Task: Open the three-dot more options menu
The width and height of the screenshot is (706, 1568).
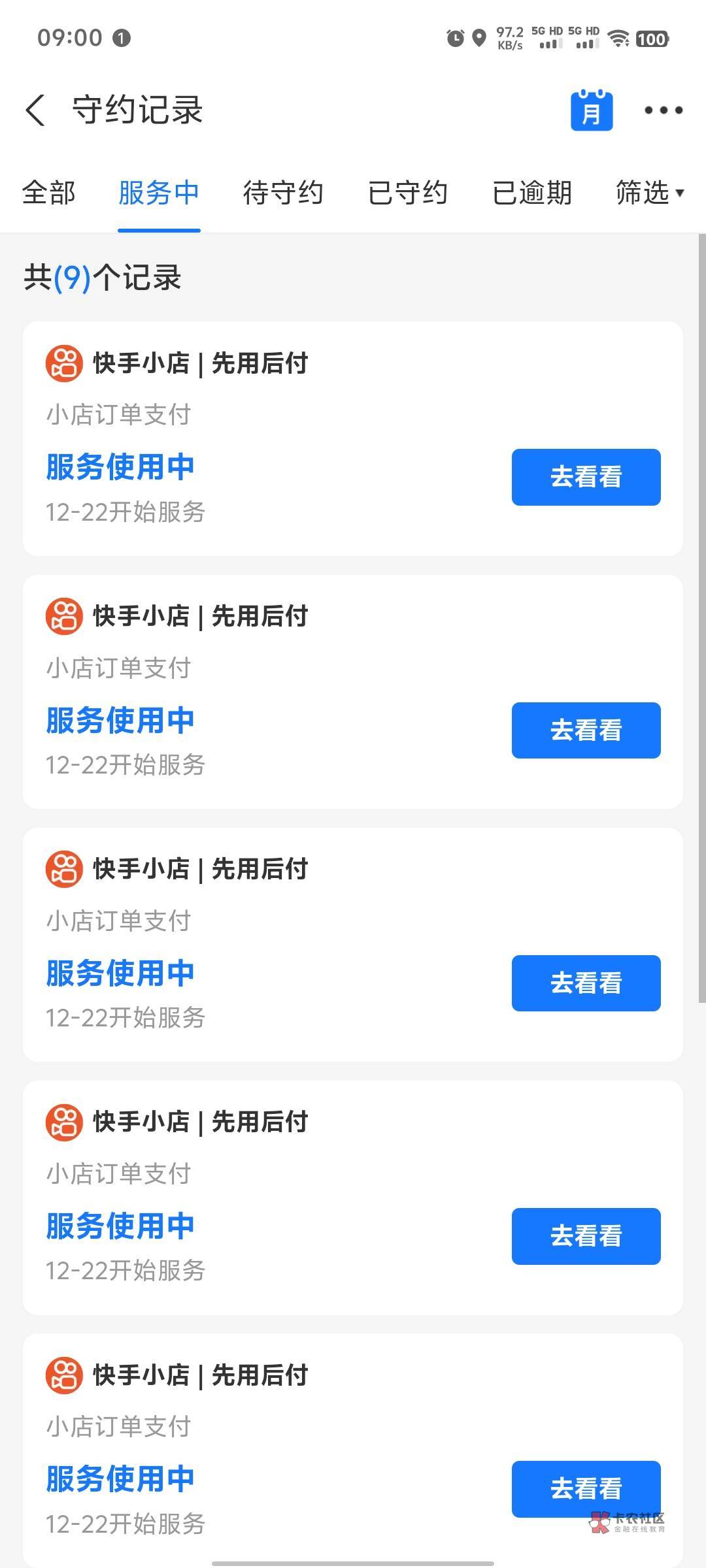Action: pos(663,110)
